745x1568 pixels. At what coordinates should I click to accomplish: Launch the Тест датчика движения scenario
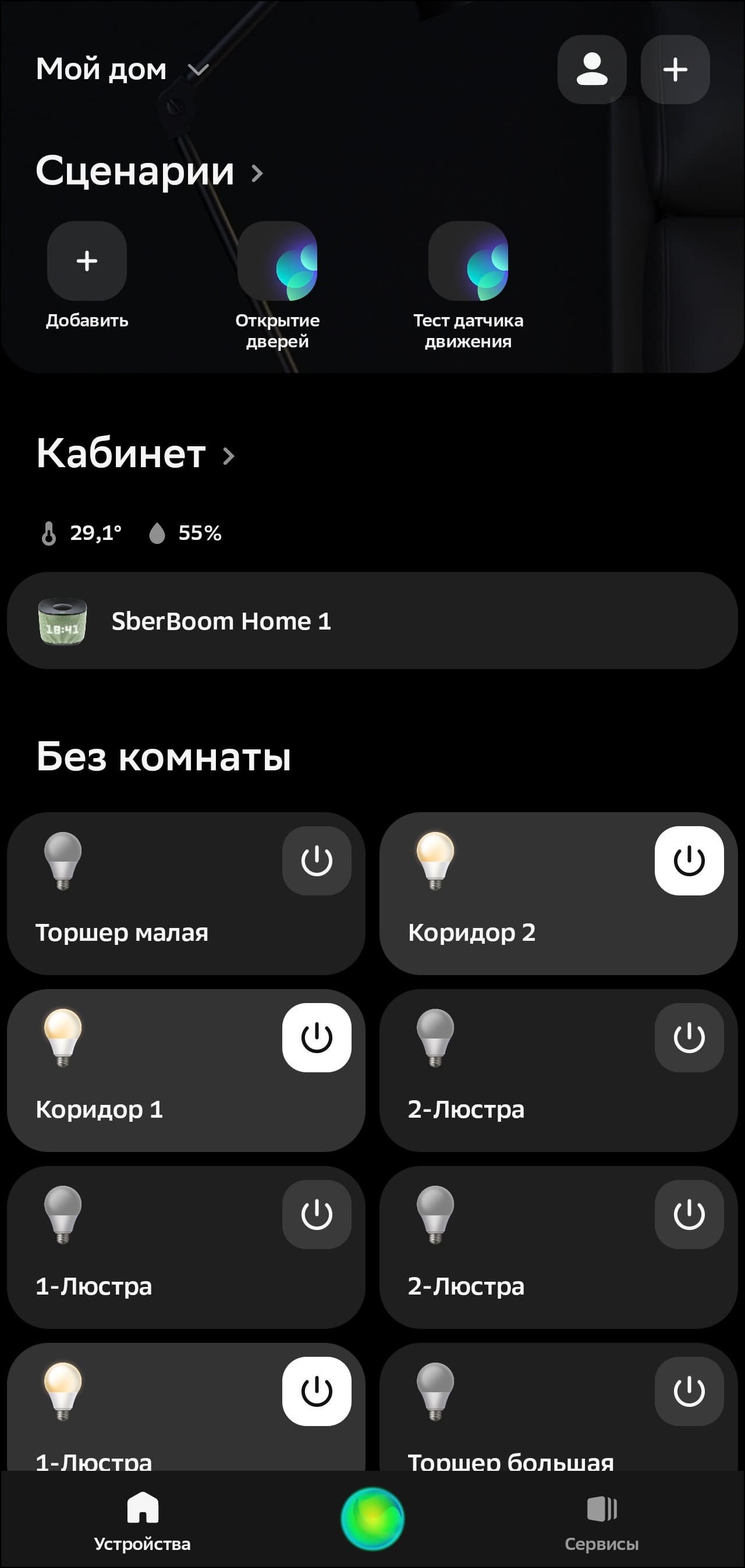pos(468,262)
